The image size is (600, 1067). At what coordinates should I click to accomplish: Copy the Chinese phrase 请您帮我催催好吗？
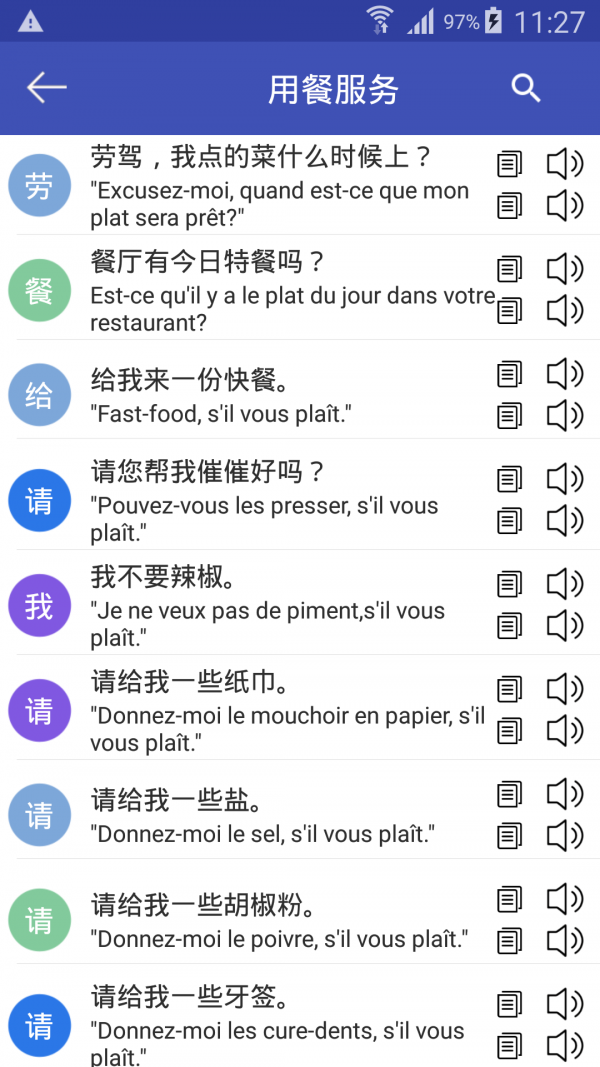[x=510, y=479]
